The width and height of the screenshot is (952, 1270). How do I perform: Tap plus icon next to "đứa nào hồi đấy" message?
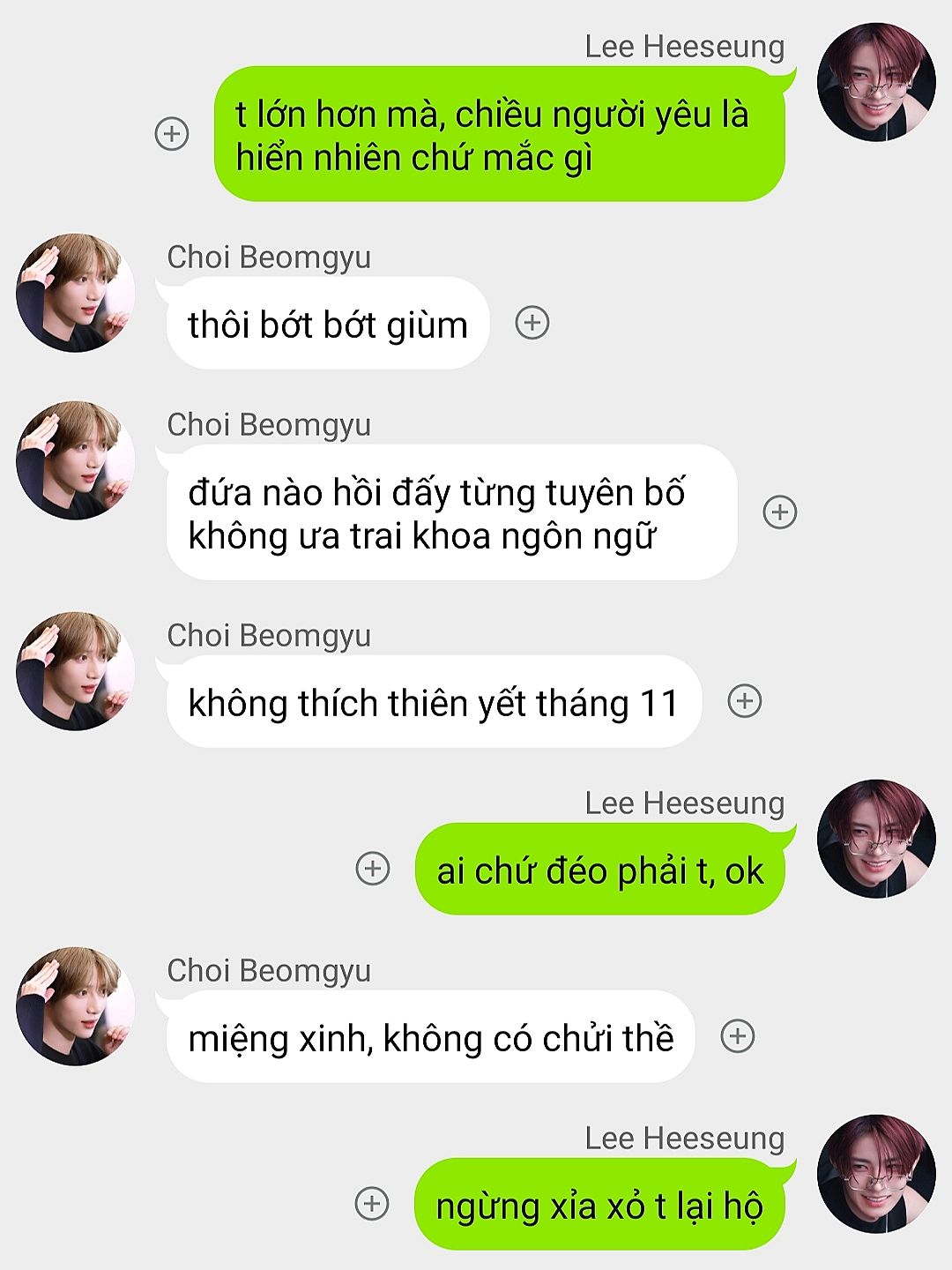point(779,512)
